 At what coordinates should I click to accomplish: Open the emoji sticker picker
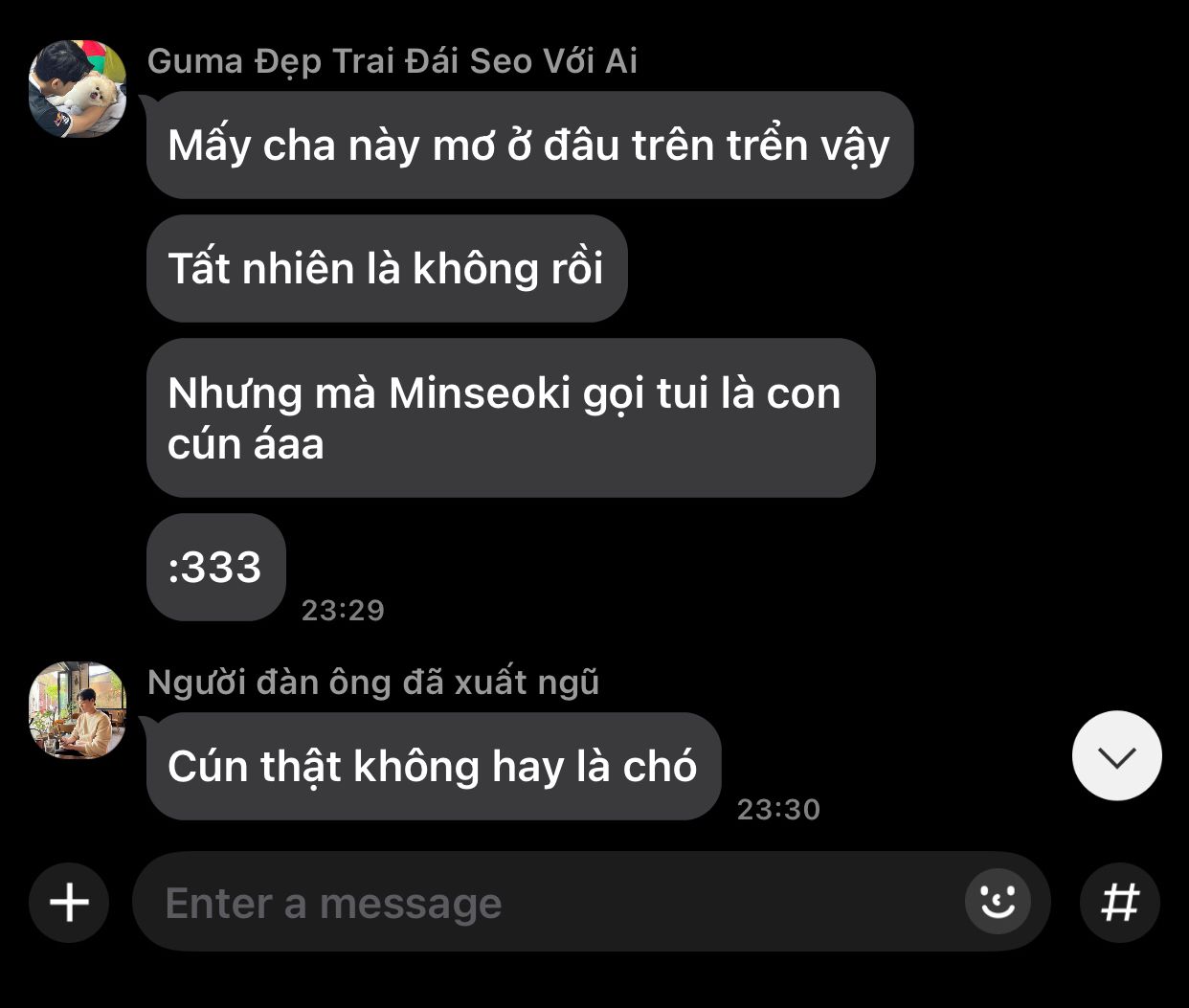(998, 902)
